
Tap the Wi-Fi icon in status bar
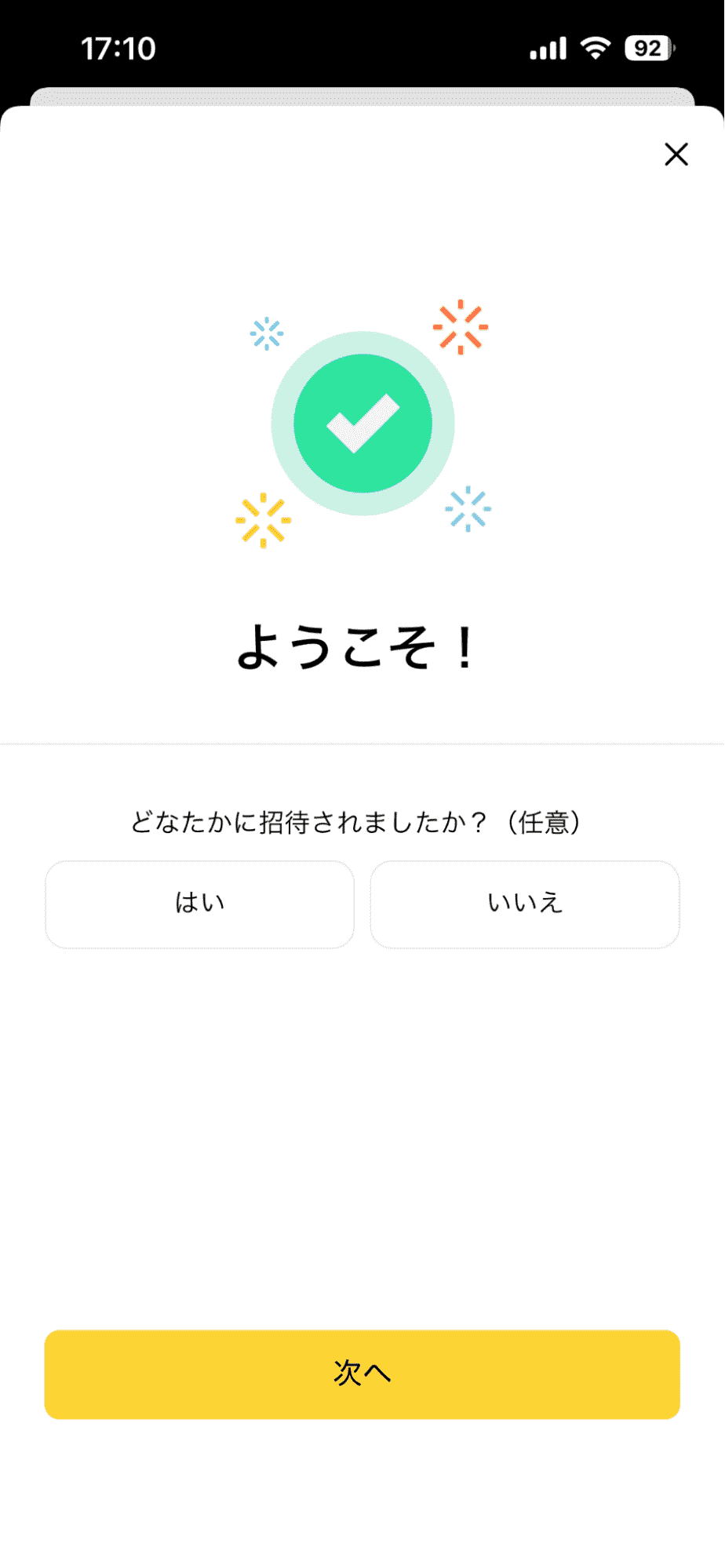coord(594,47)
